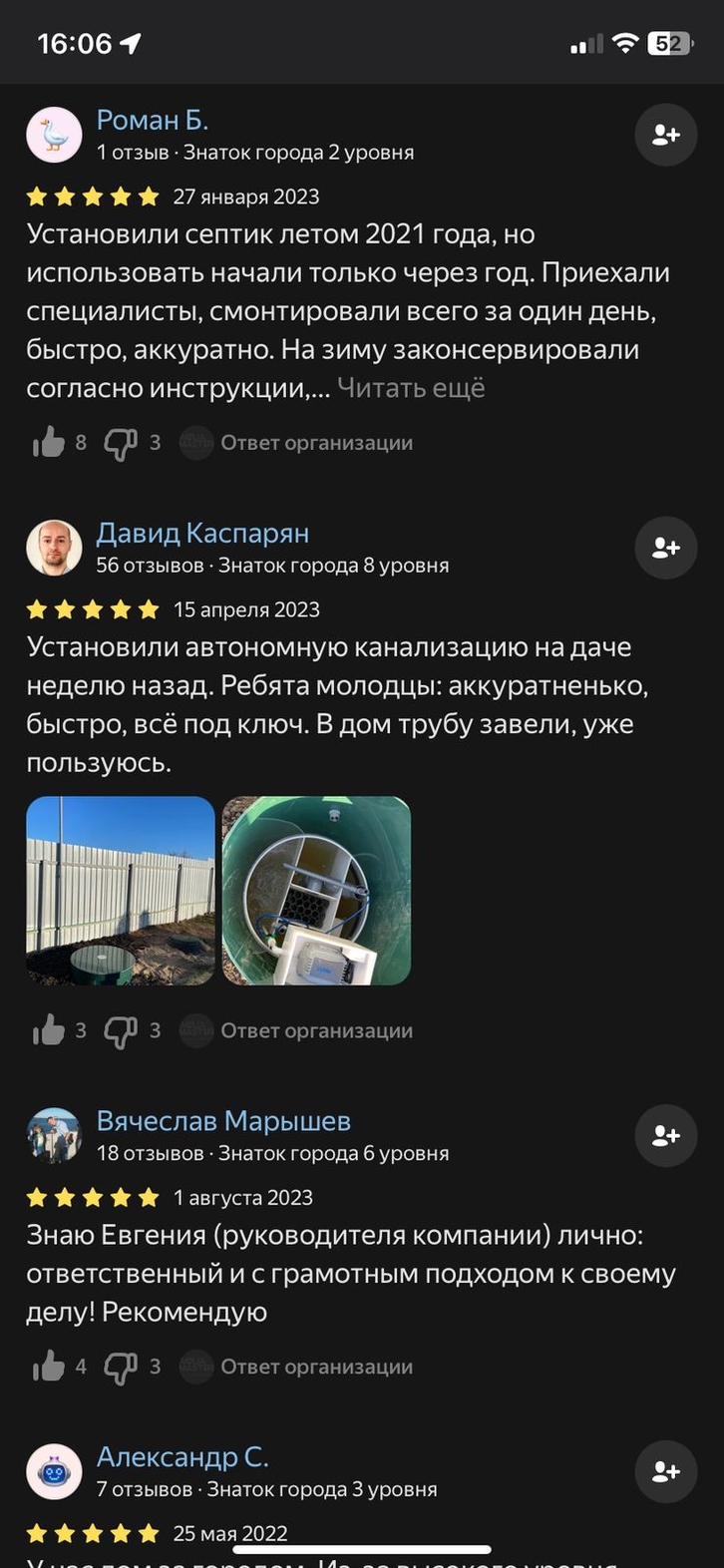Dislike Давид Каспарян's review
724x1568 pixels.
pyautogui.click(x=121, y=1031)
